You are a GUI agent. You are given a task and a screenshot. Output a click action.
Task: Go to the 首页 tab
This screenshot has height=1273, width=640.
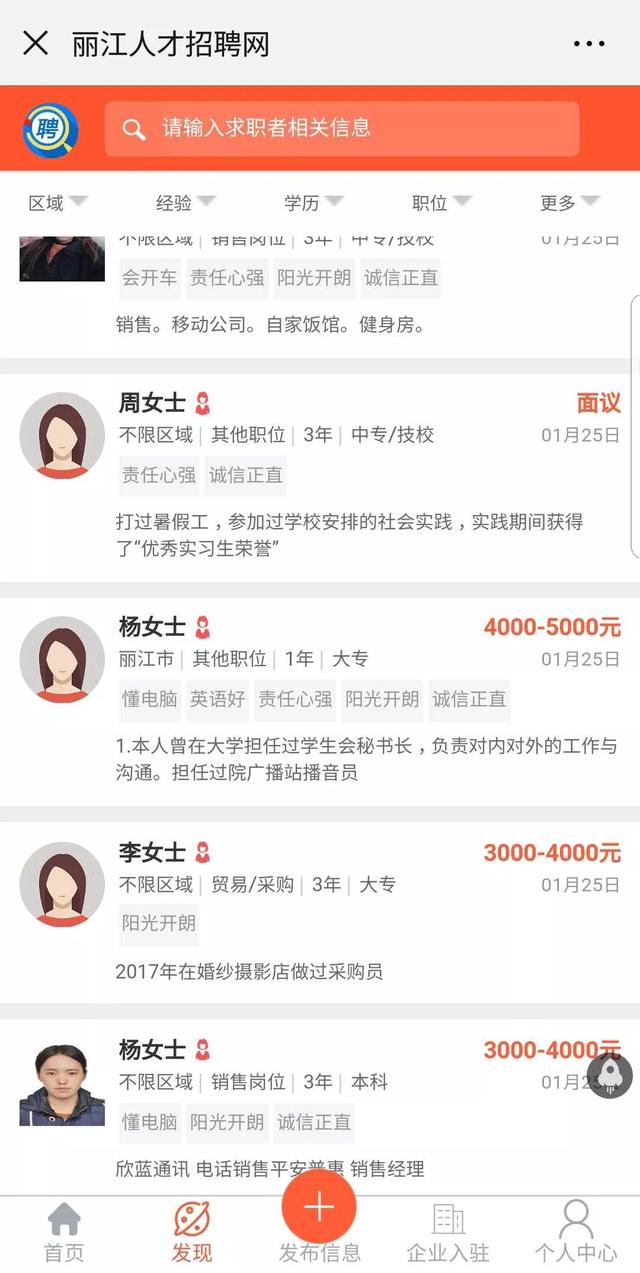64,1232
